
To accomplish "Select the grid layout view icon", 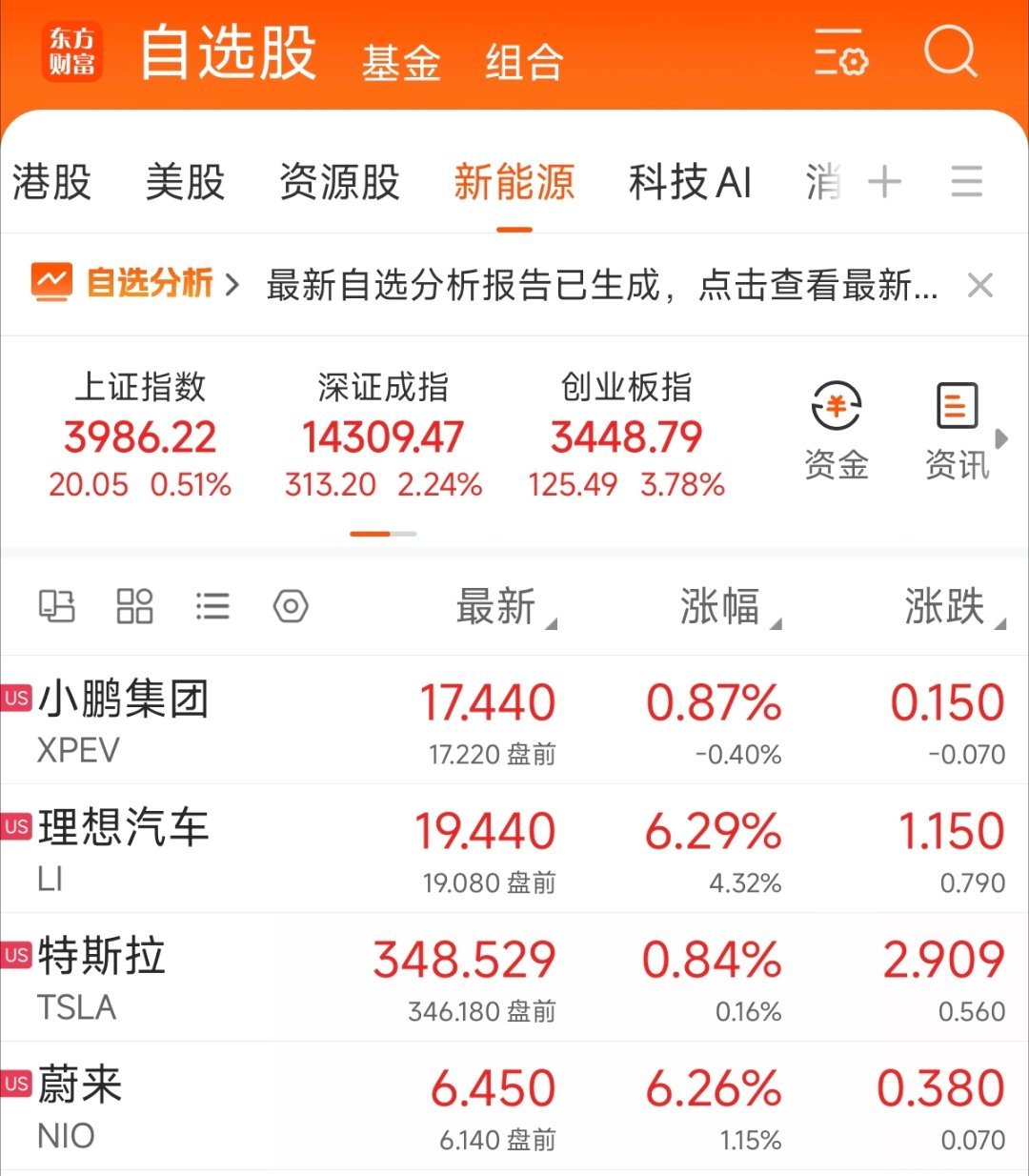I will pyautogui.click(x=134, y=605).
